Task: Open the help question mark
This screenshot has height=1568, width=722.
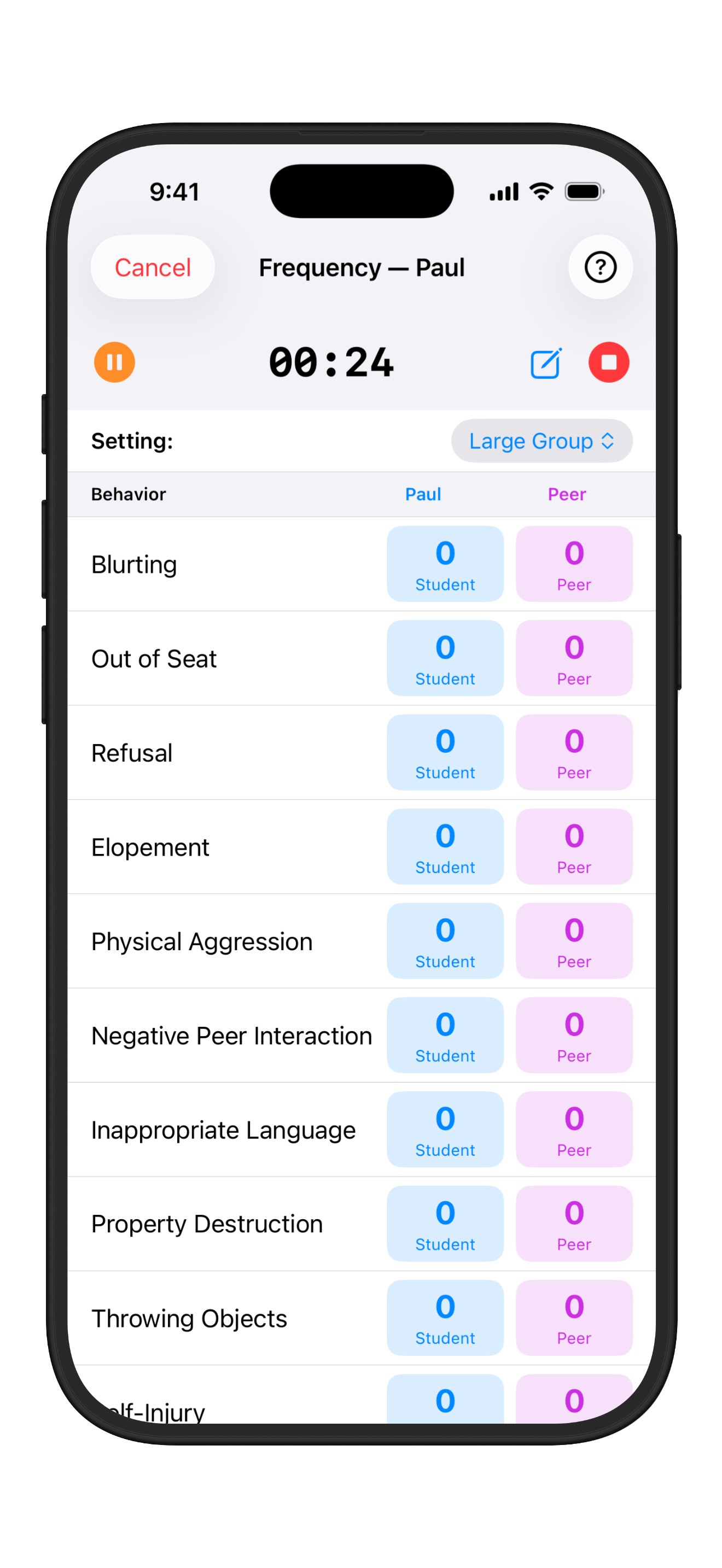Action: (599, 267)
